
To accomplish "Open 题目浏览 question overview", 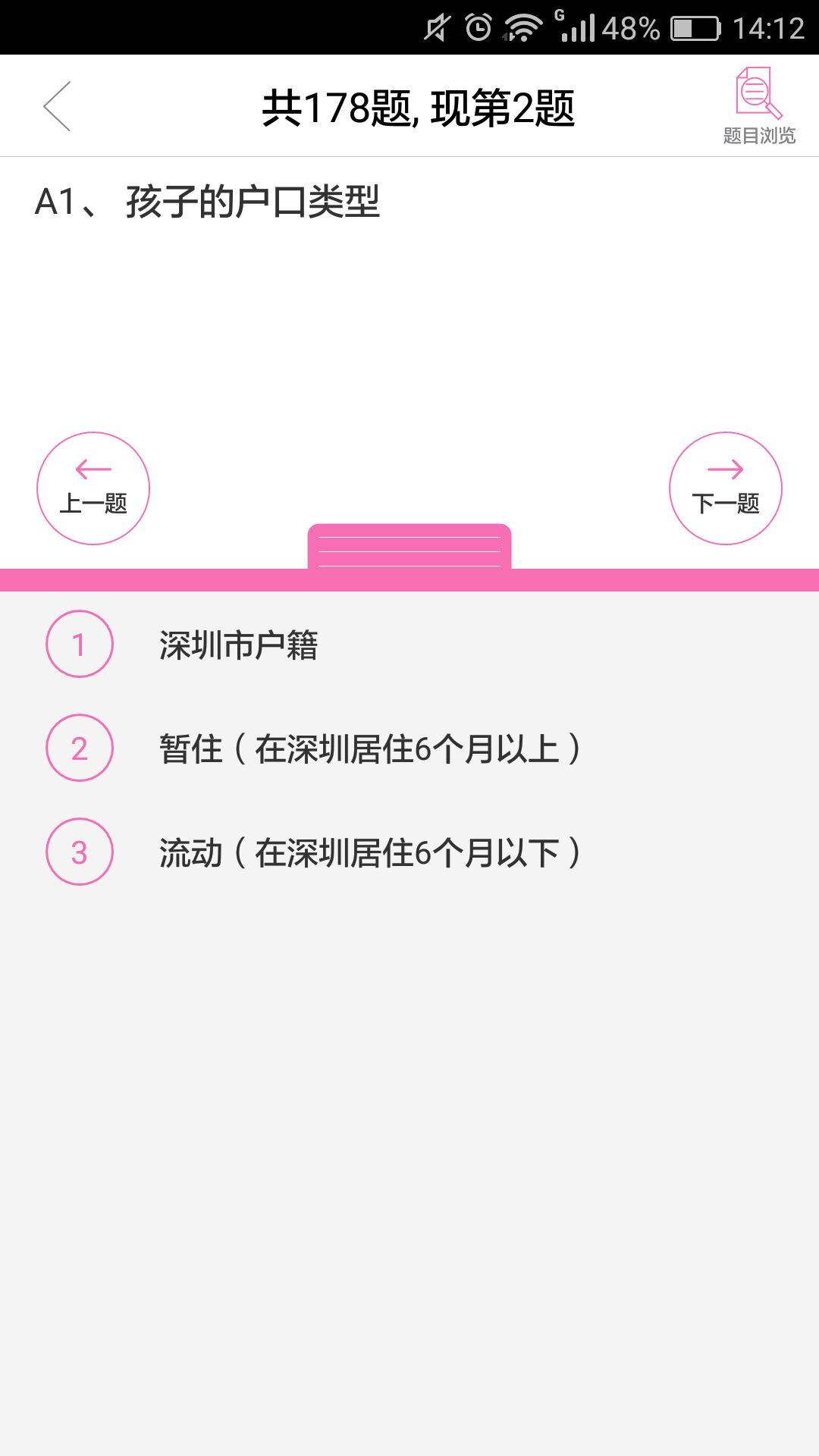I will pyautogui.click(x=758, y=106).
